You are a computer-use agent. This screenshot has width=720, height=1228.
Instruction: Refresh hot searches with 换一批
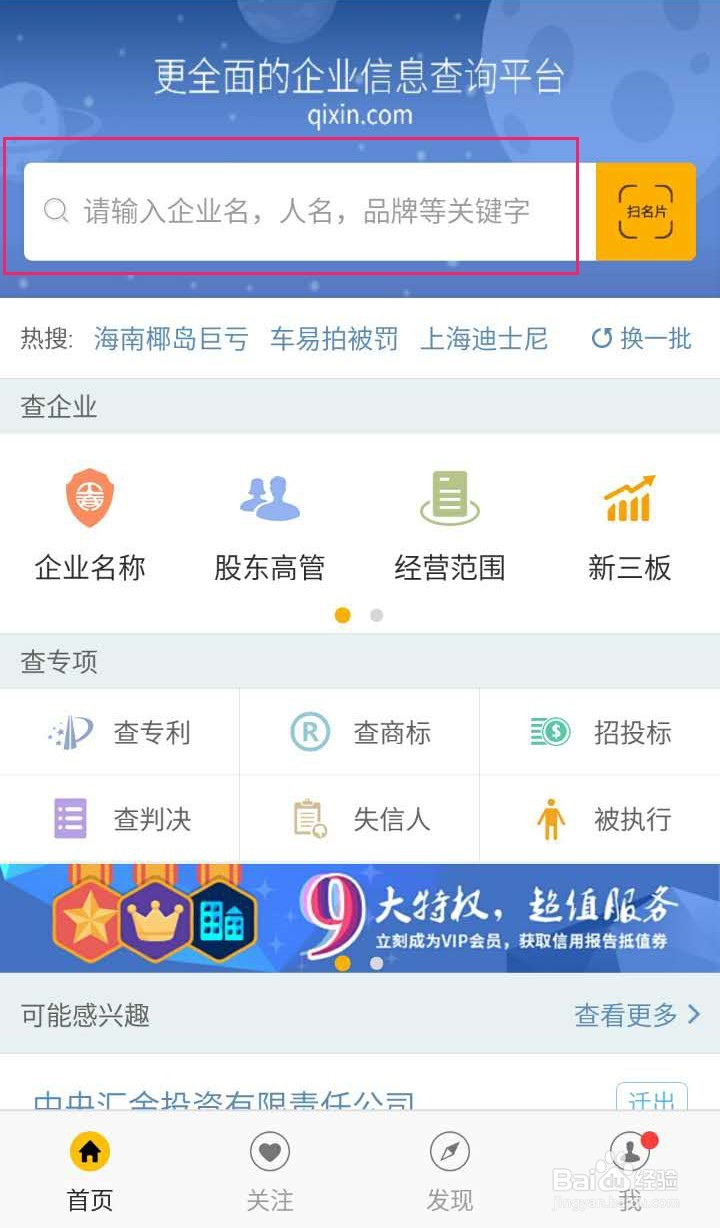639,339
